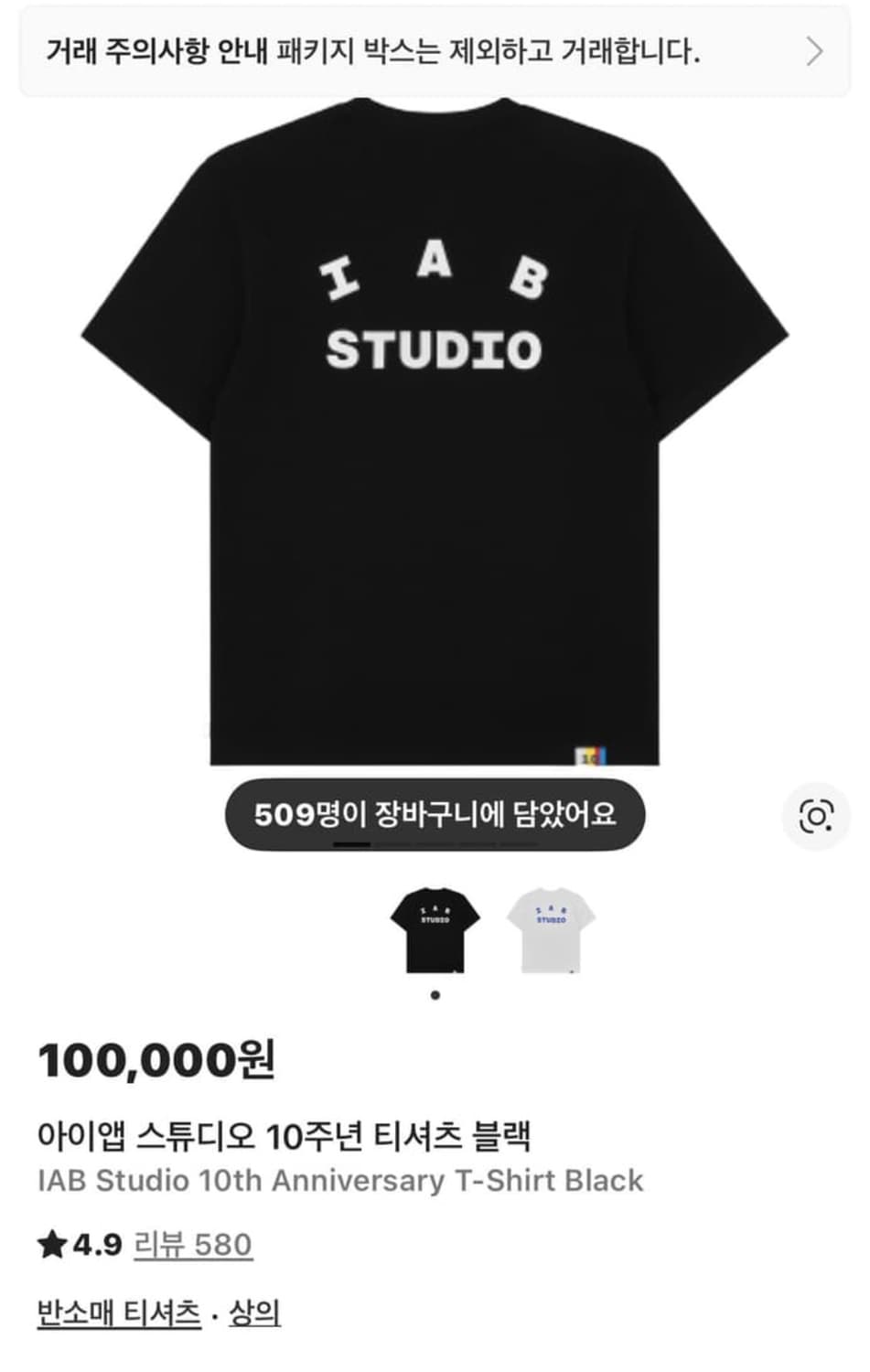Screen dimensions: 870x1372
Task: Click the English product name text
Action: click(343, 1181)
